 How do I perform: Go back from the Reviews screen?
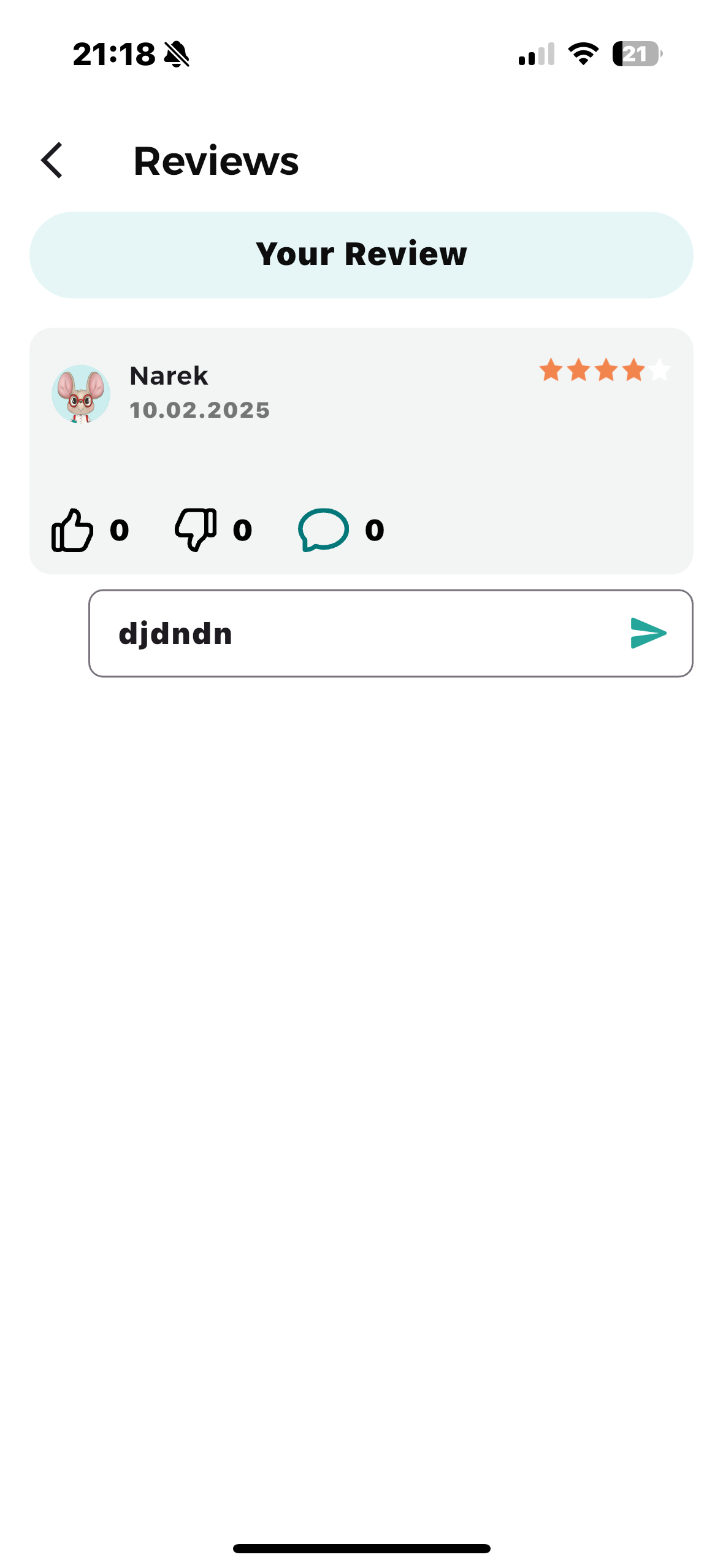tap(52, 161)
